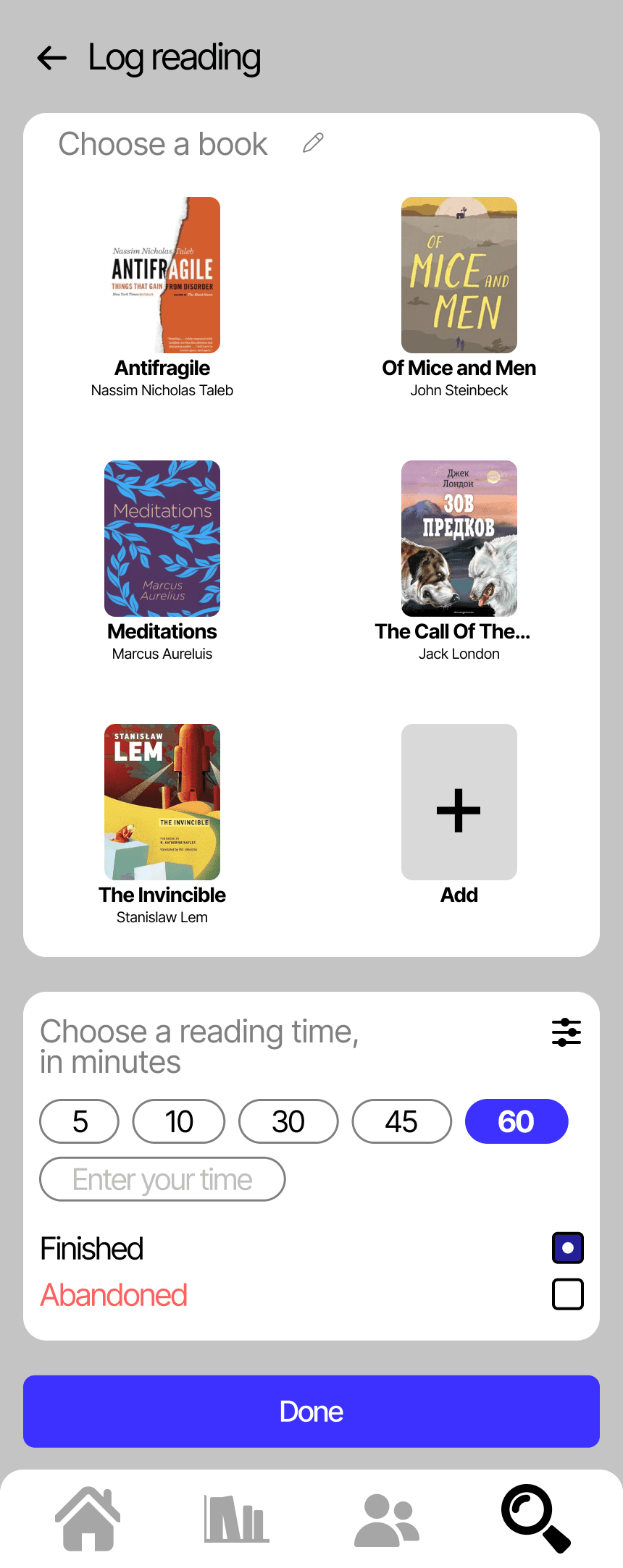Mark the book as Abandoned
The image size is (623, 1568).
tap(568, 1294)
